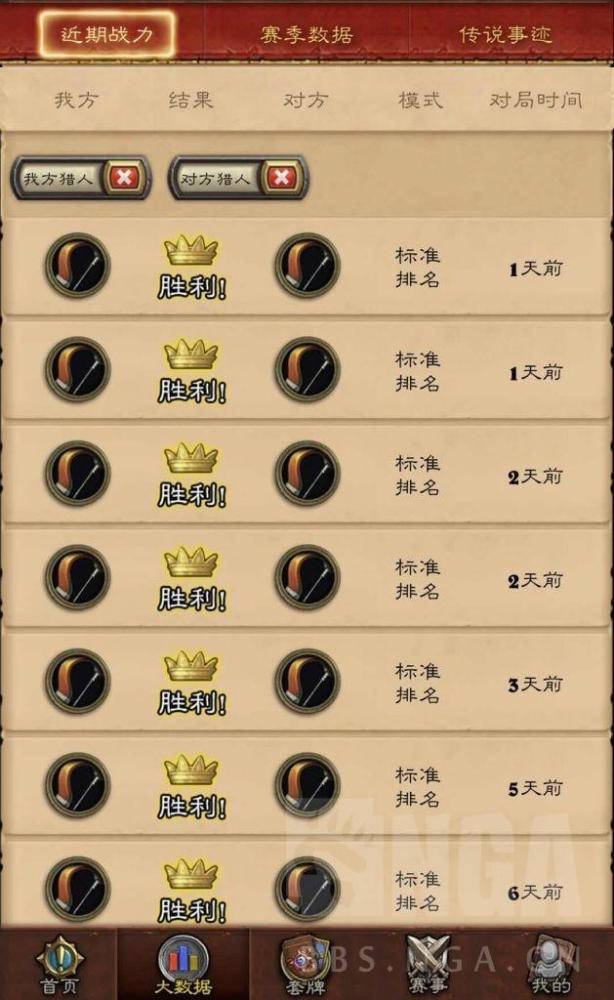
Task: Open the 套牌 section
Action: tap(305, 965)
